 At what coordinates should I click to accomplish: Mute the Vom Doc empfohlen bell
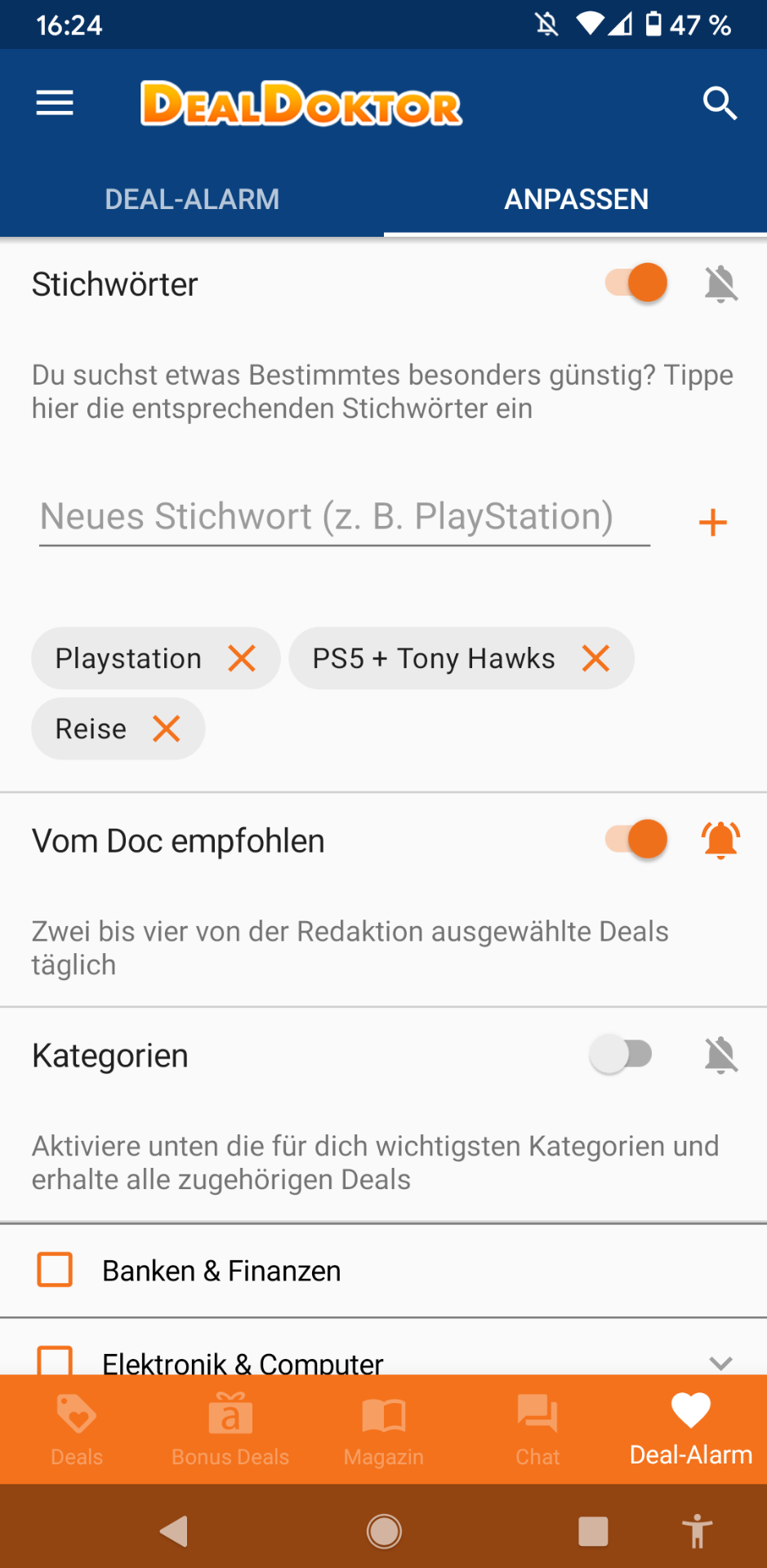click(721, 840)
